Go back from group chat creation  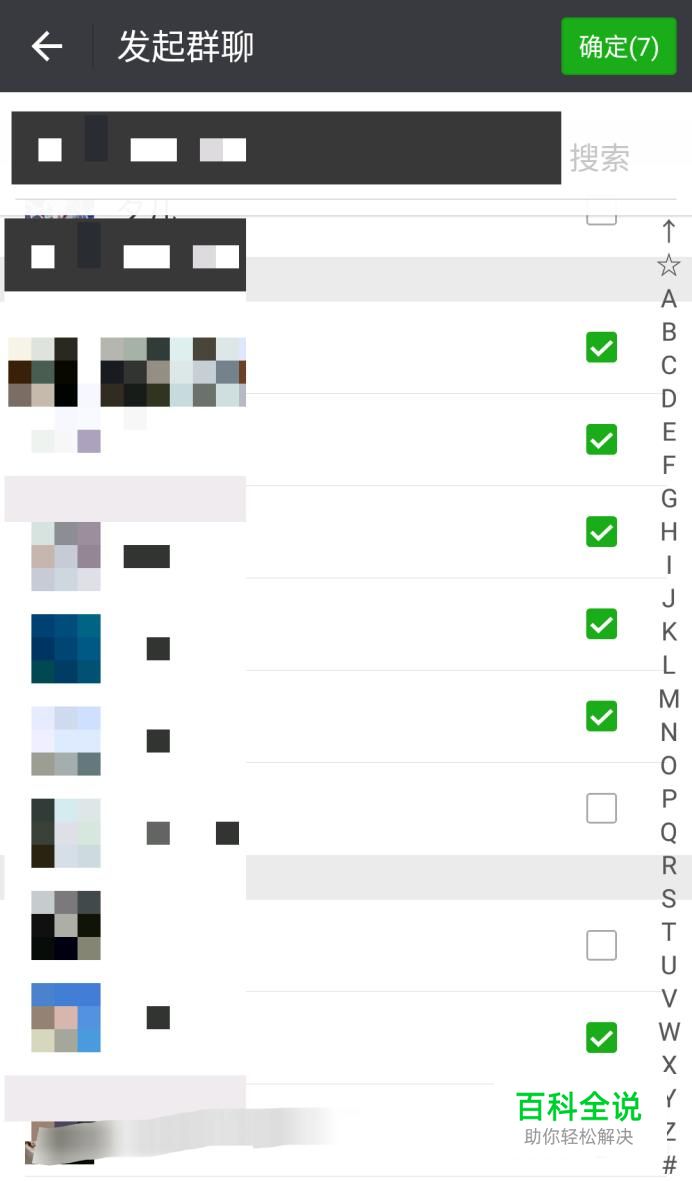[46, 46]
